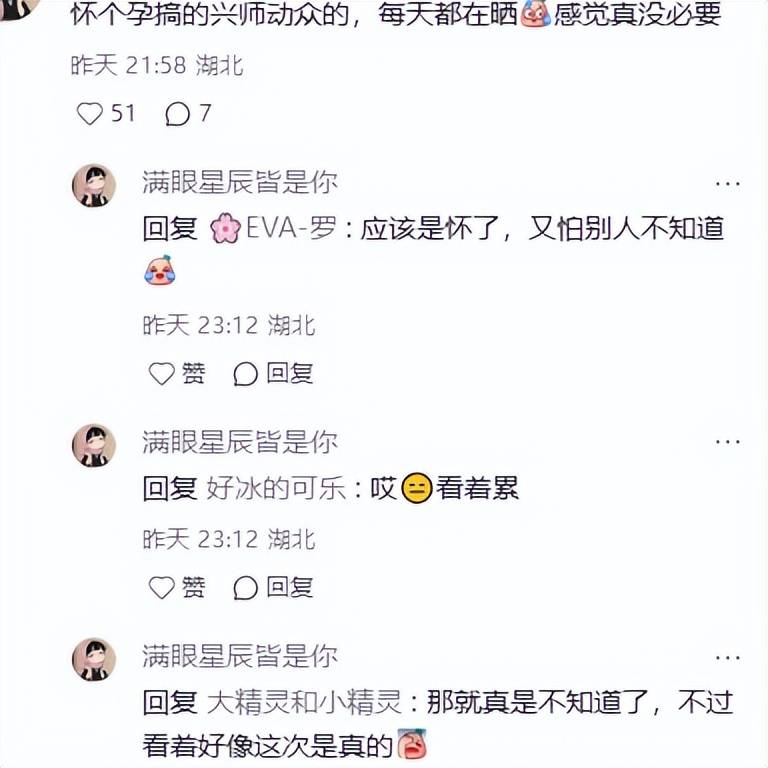
Task: Tap 回复 under the reply to EVA-罗
Action: coord(274,374)
